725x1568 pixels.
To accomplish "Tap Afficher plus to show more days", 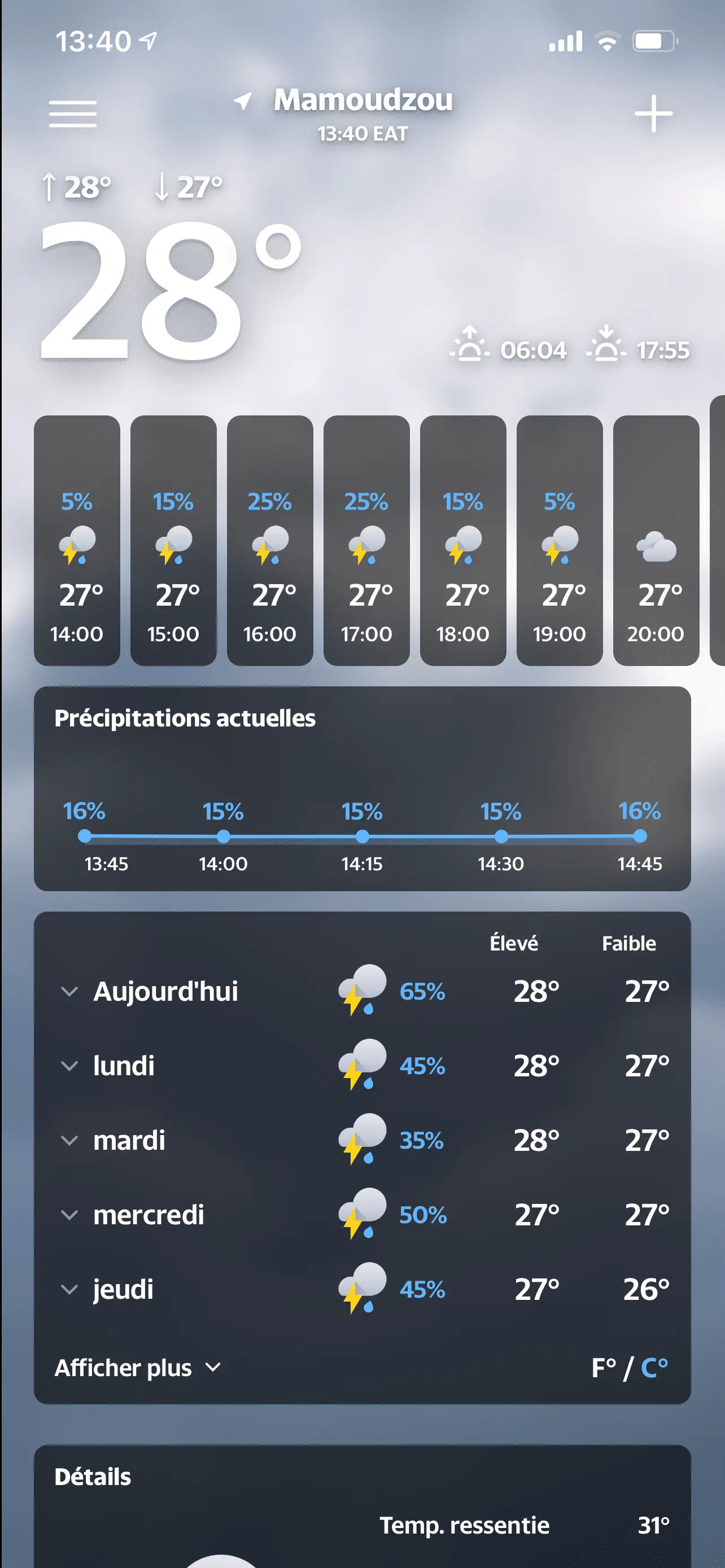I will (138, 1368).
